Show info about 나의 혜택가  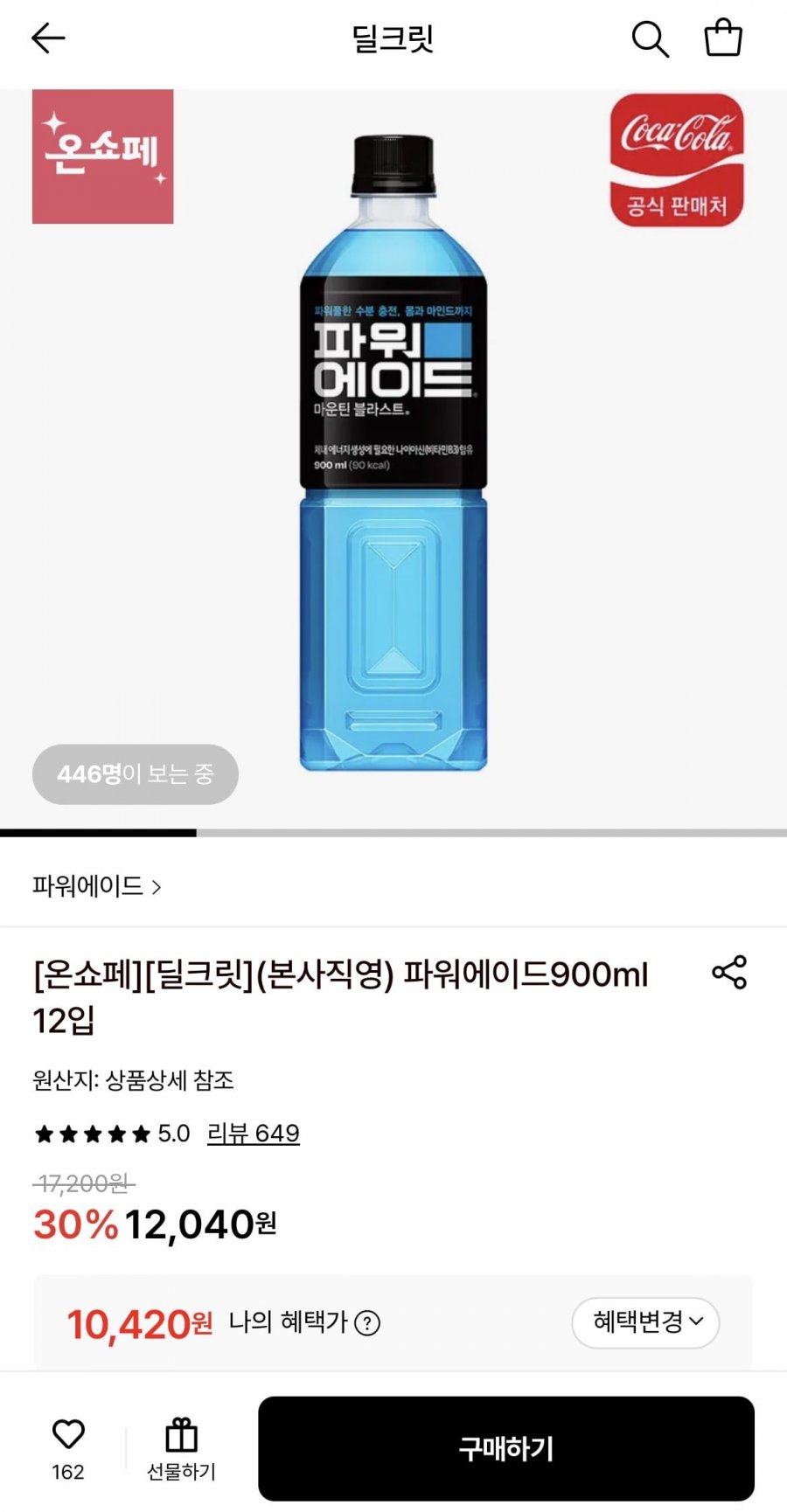(x=368, y=1323)
